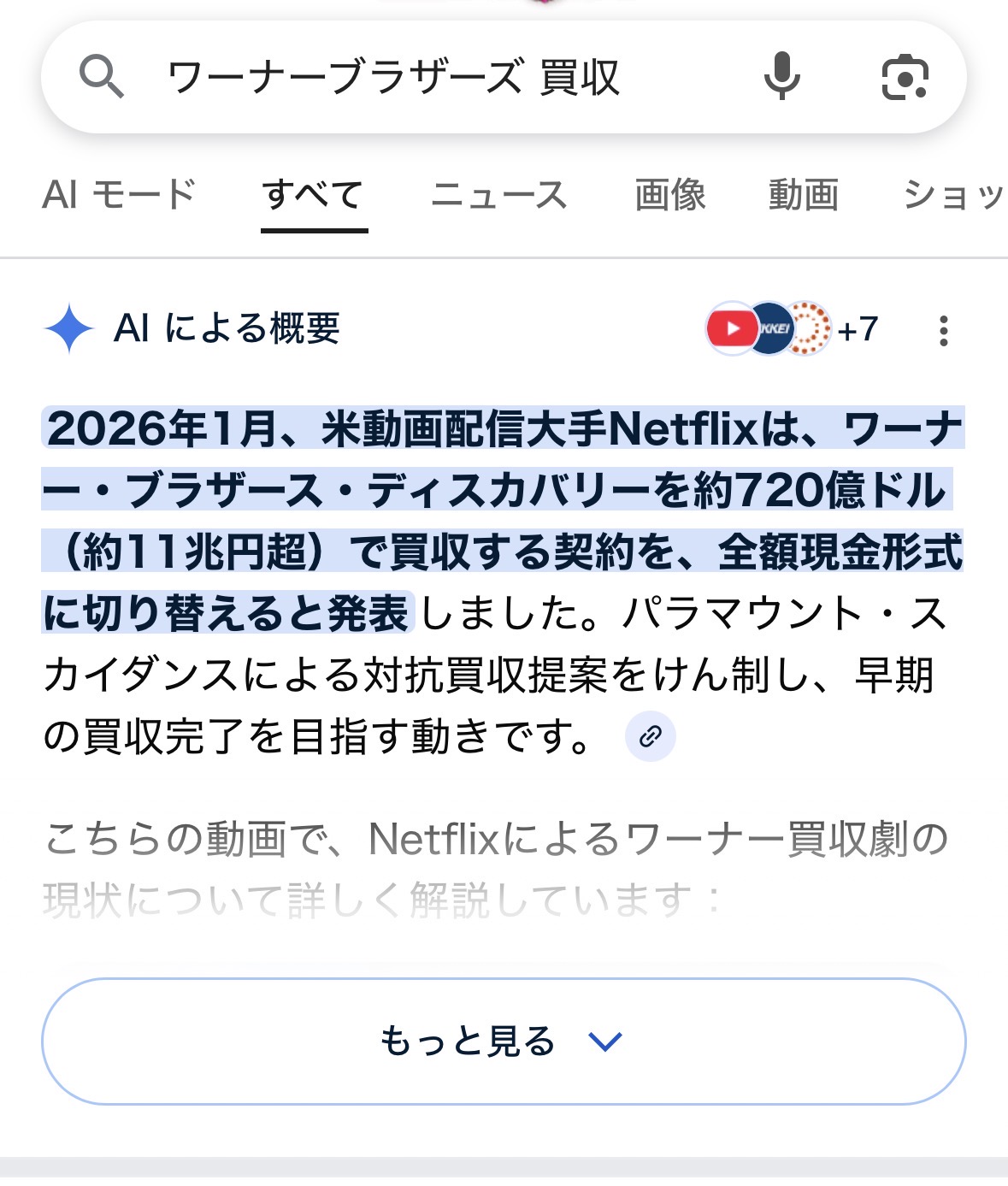This screenshot has height=1186, width=1008.
Task: Open Google Lens camera search
Action: pos(905,77)
